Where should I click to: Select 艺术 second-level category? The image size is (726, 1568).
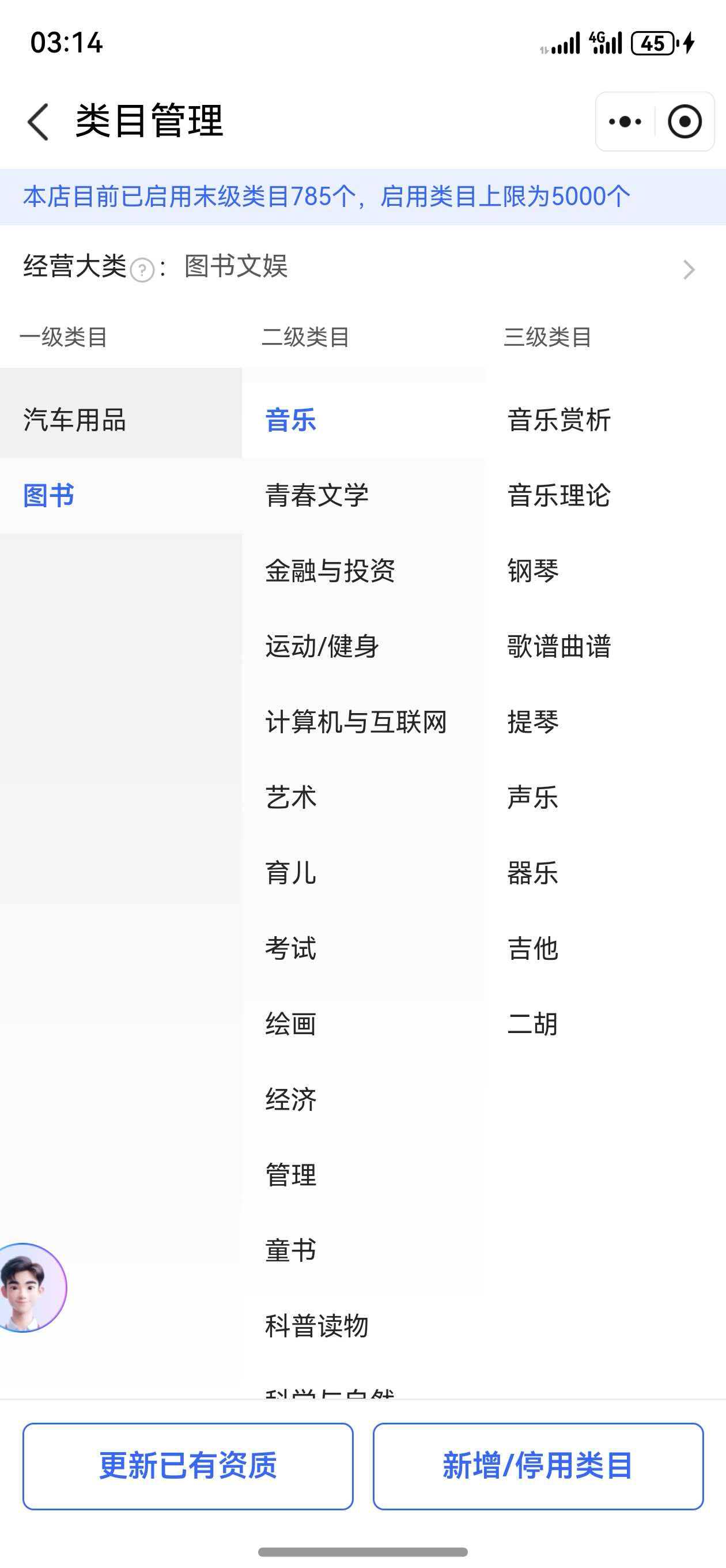coord(291,797)
